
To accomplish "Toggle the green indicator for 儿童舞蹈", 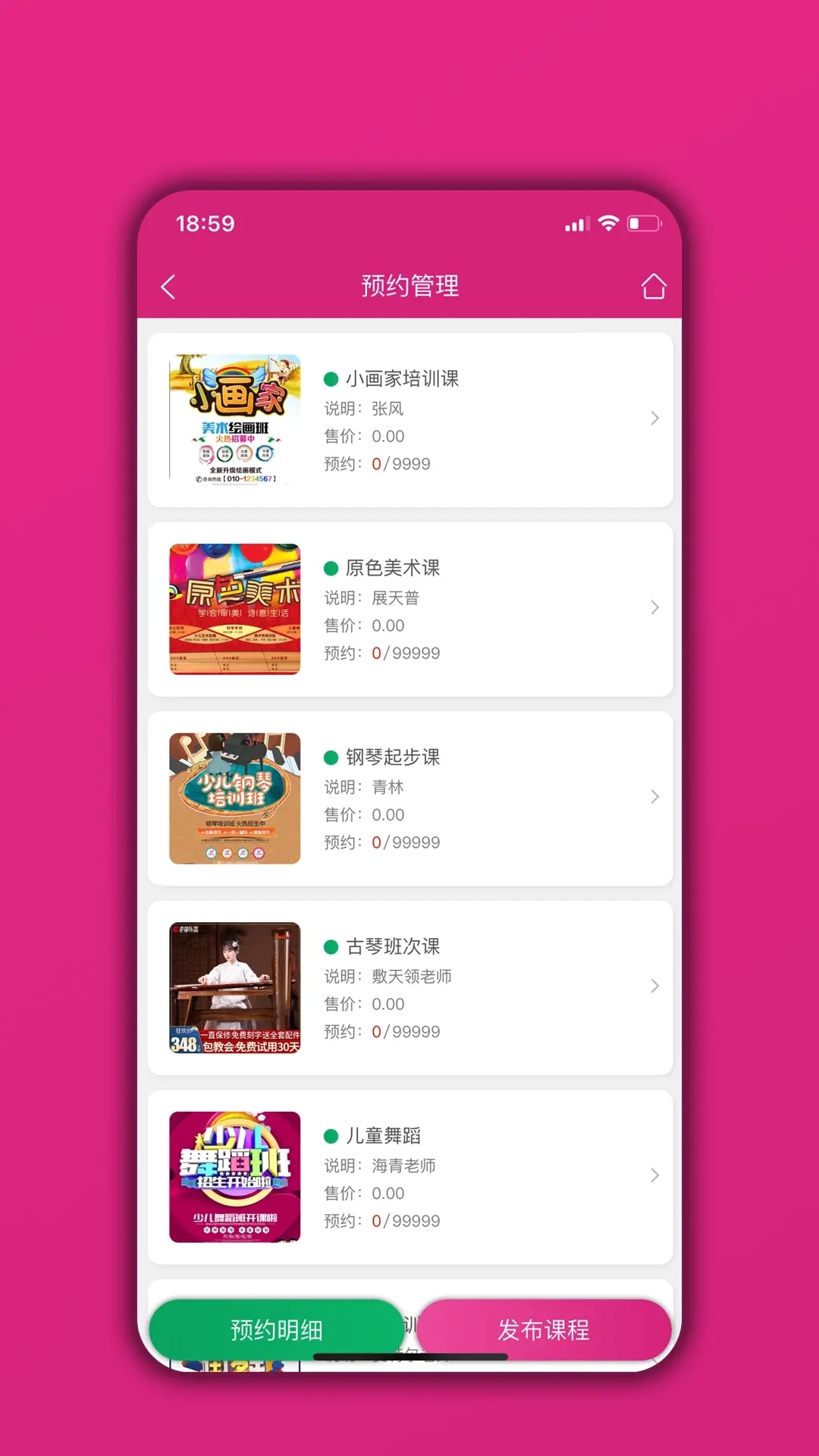I will coord(329,1134).
